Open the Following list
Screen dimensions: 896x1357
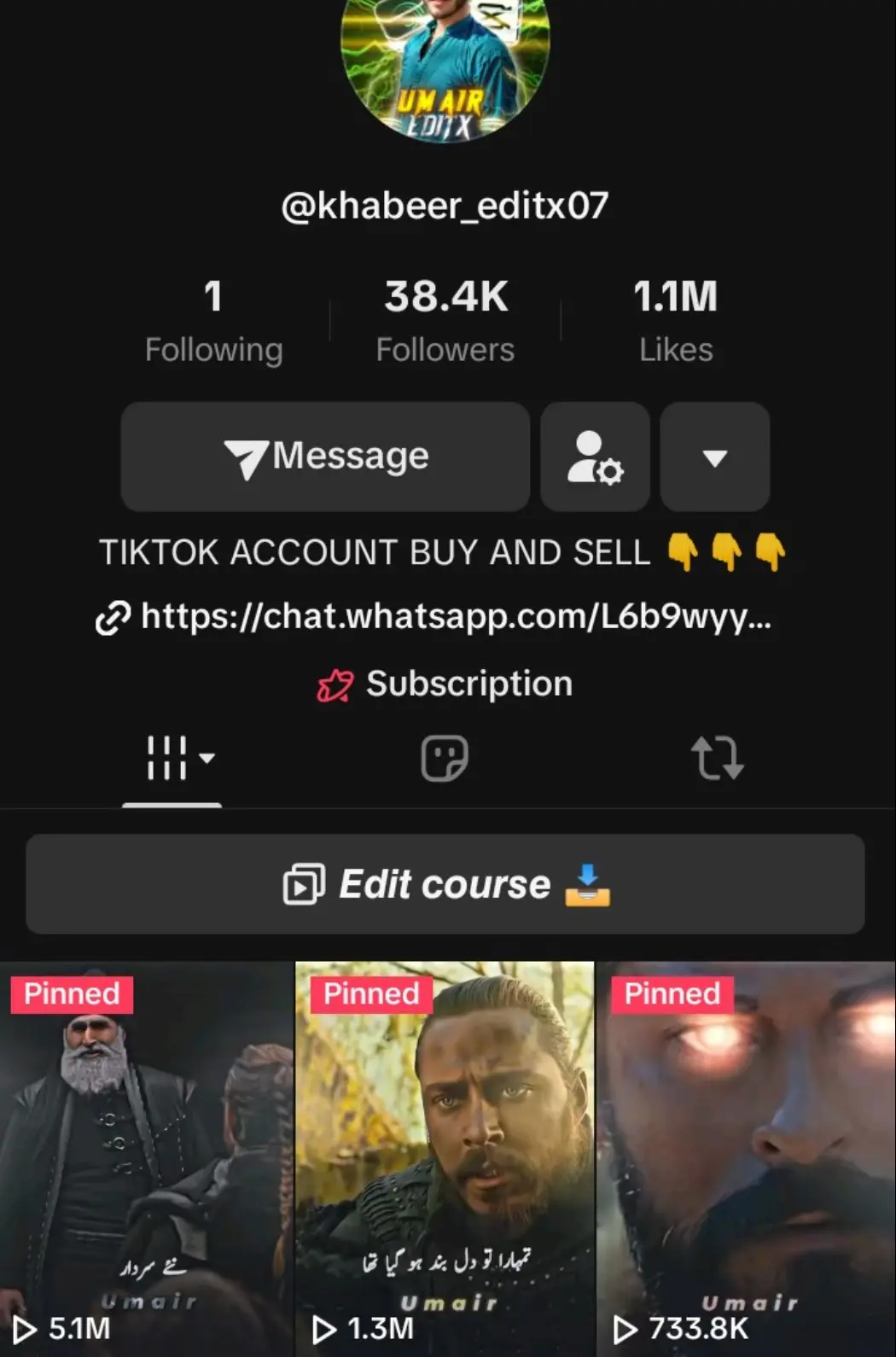pyautogui.click(x=213, y=322)
